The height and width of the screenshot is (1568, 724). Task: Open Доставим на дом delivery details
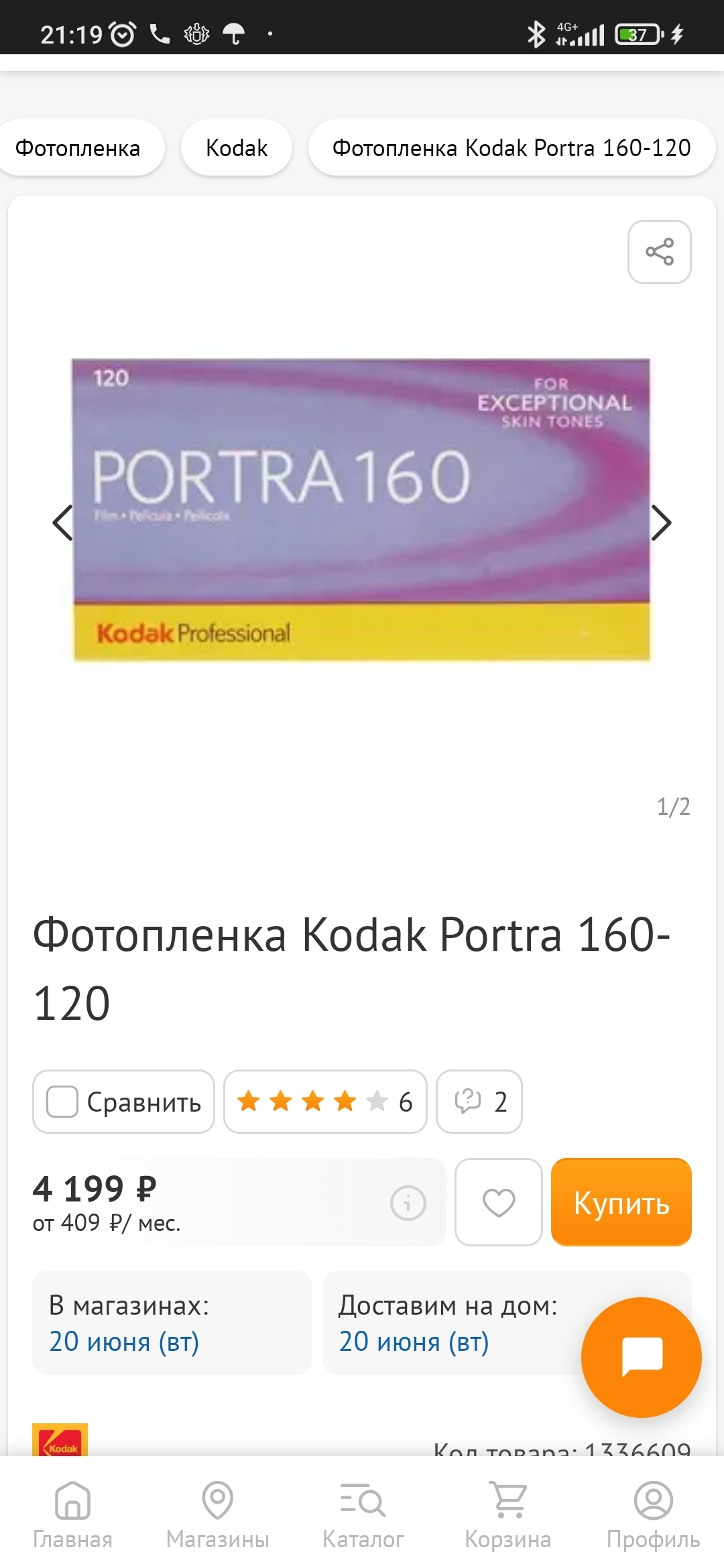[448, 1323]
